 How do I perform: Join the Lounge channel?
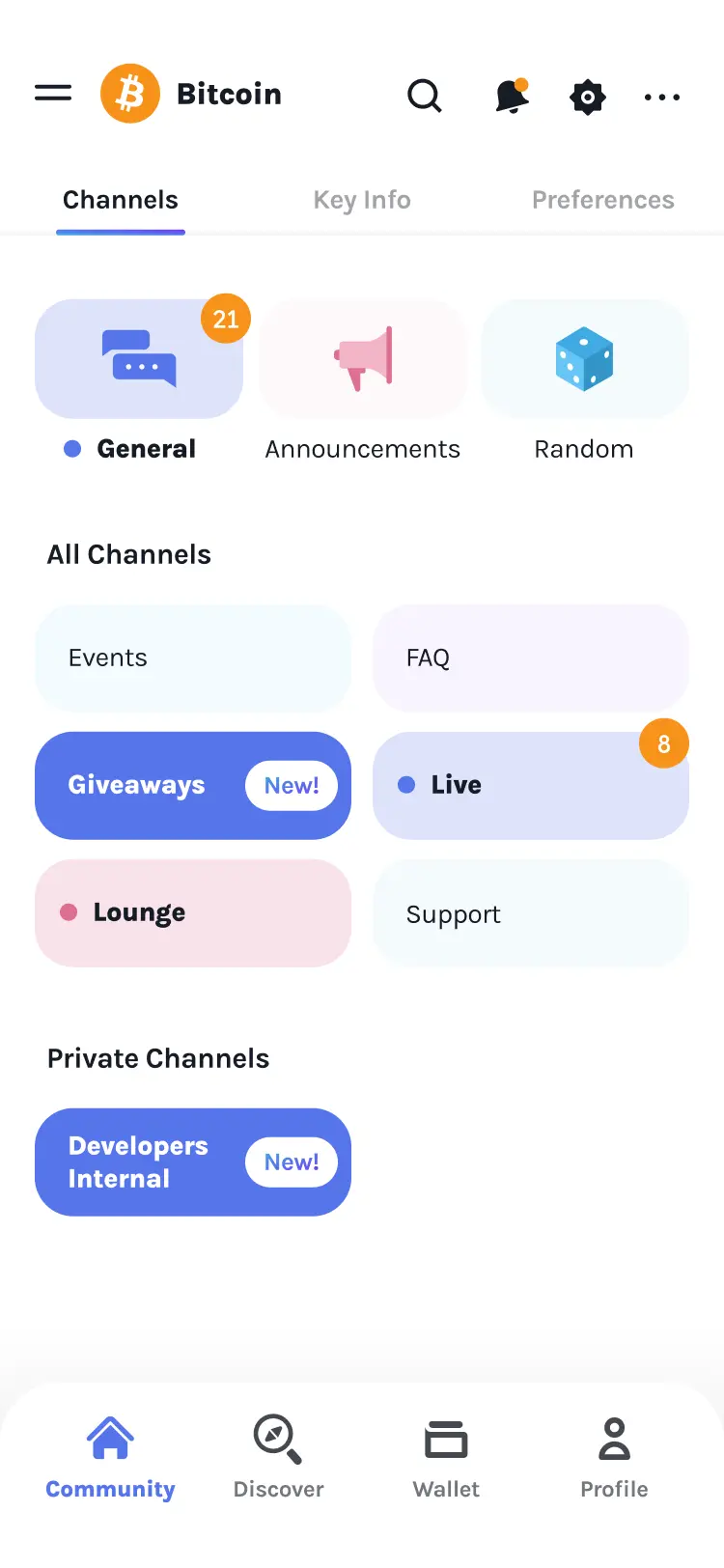pyautogui.click(x=193, y=913)
